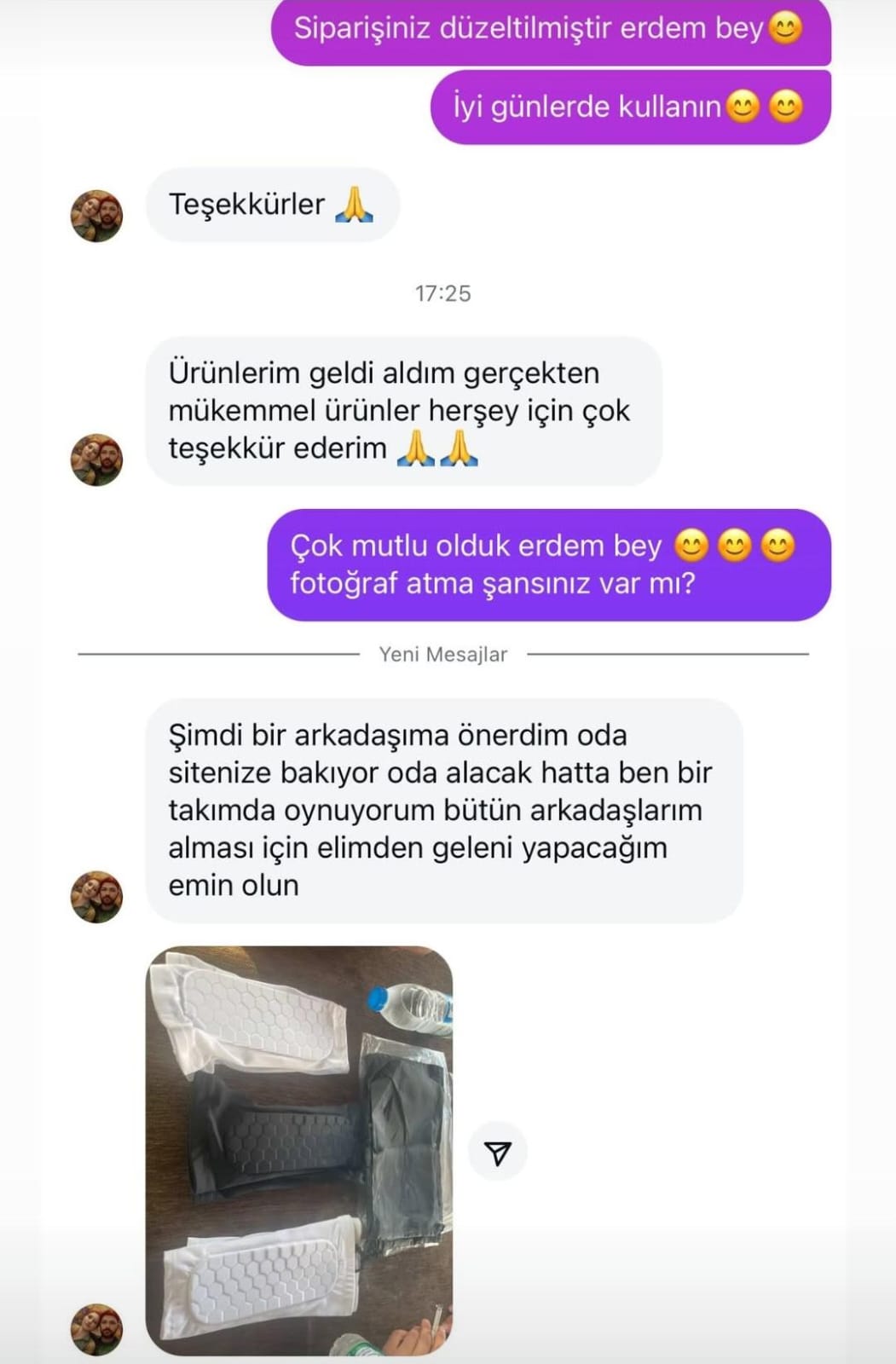The width and height of the screenshot is (896, 1364).
Task: Open the shared product photo
Action: [x=298, y=1149]
